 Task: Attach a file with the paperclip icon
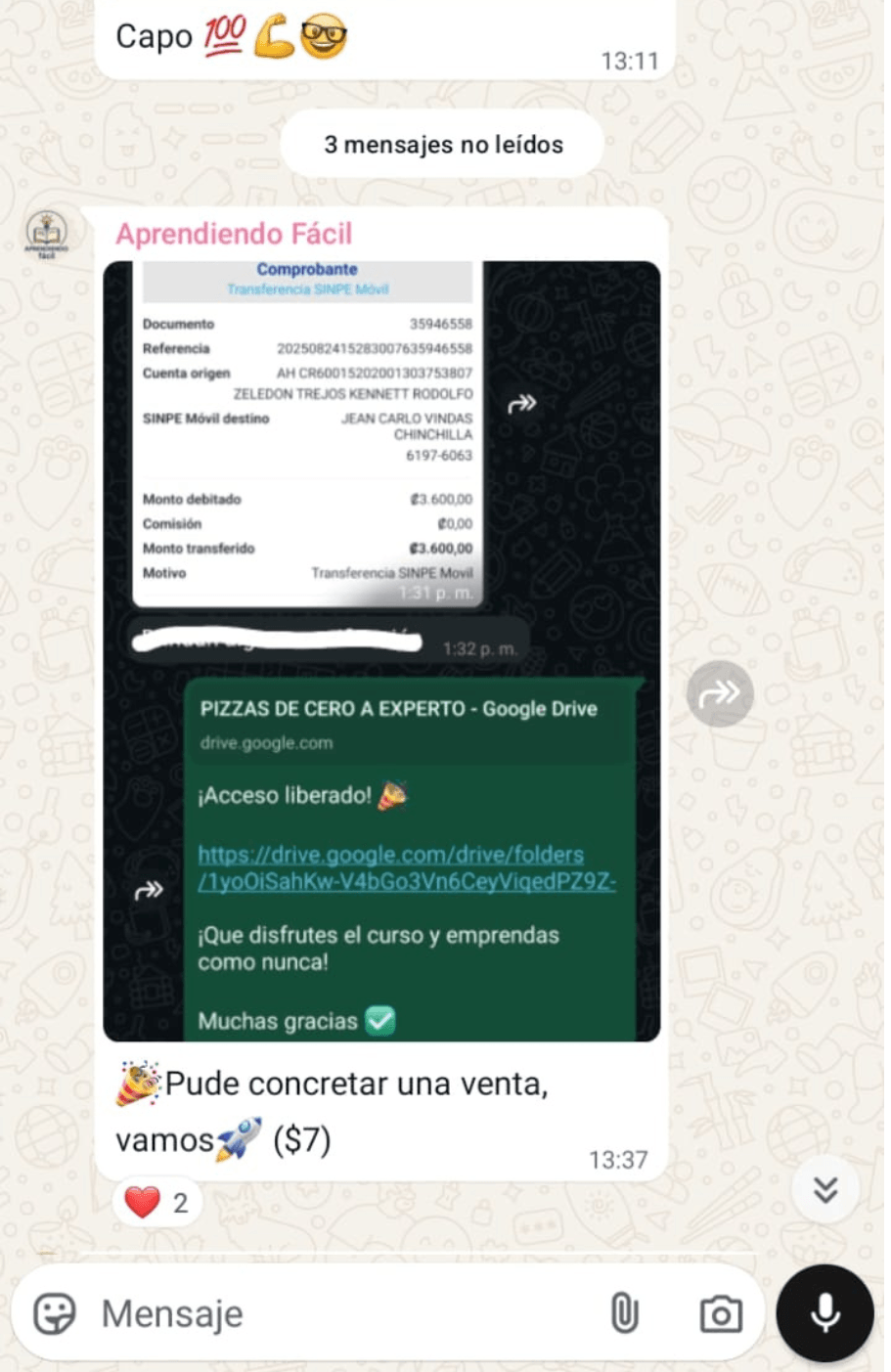coord(624,1313)
